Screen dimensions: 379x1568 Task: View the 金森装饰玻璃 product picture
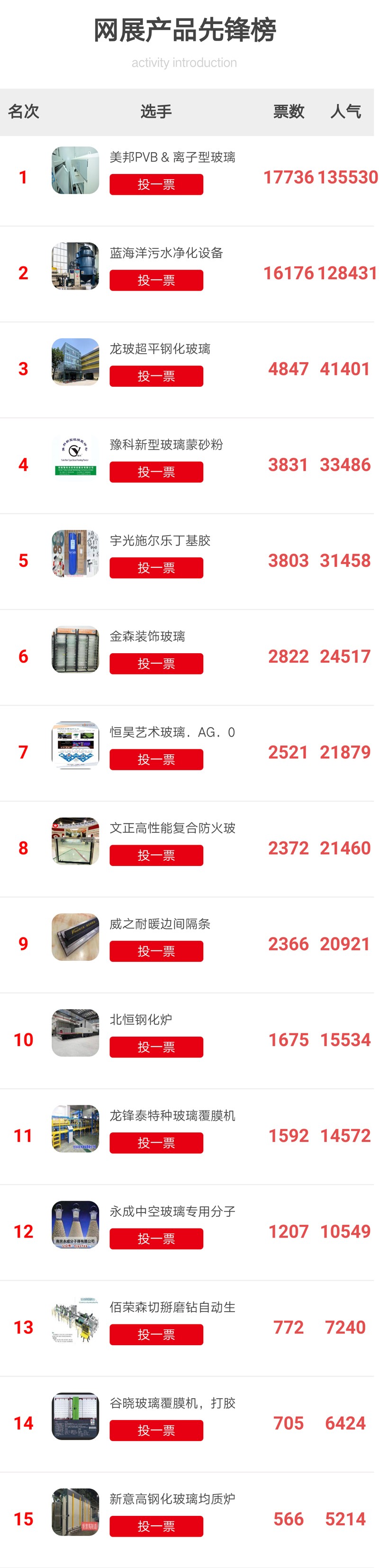pyautogui.click(x=75, y=649)
